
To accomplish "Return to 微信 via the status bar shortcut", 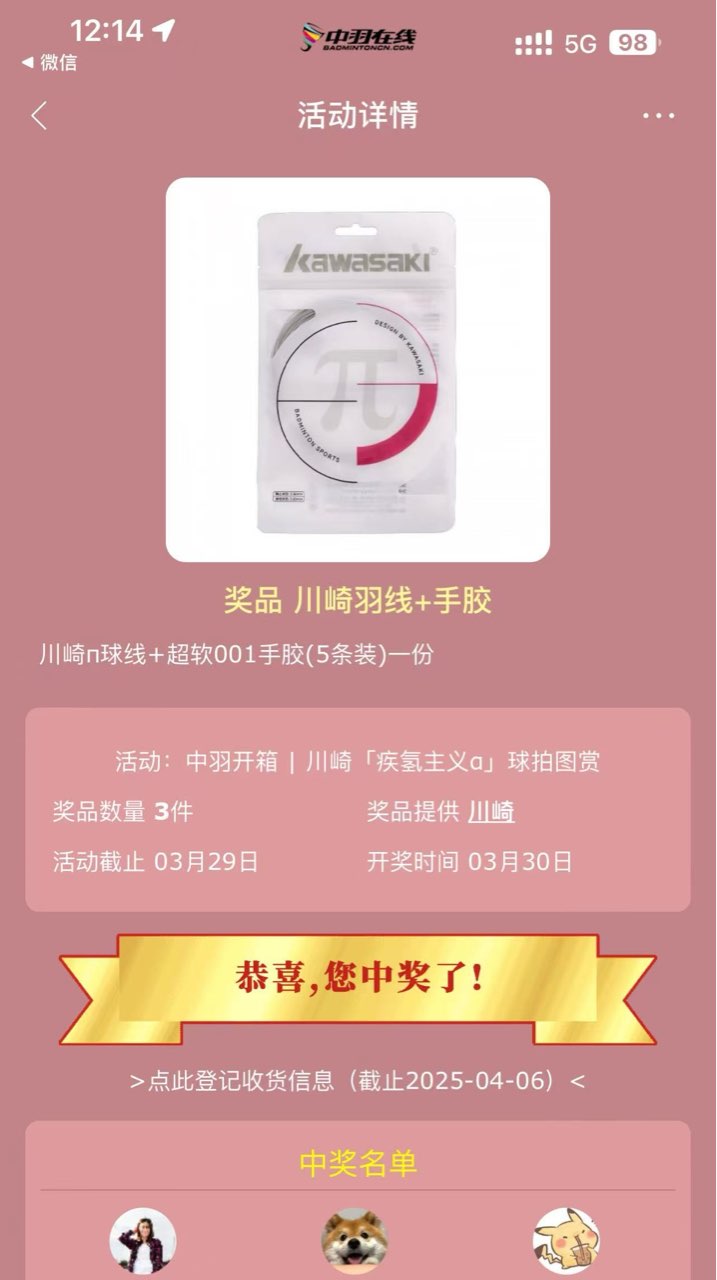I will coord(50,62).
